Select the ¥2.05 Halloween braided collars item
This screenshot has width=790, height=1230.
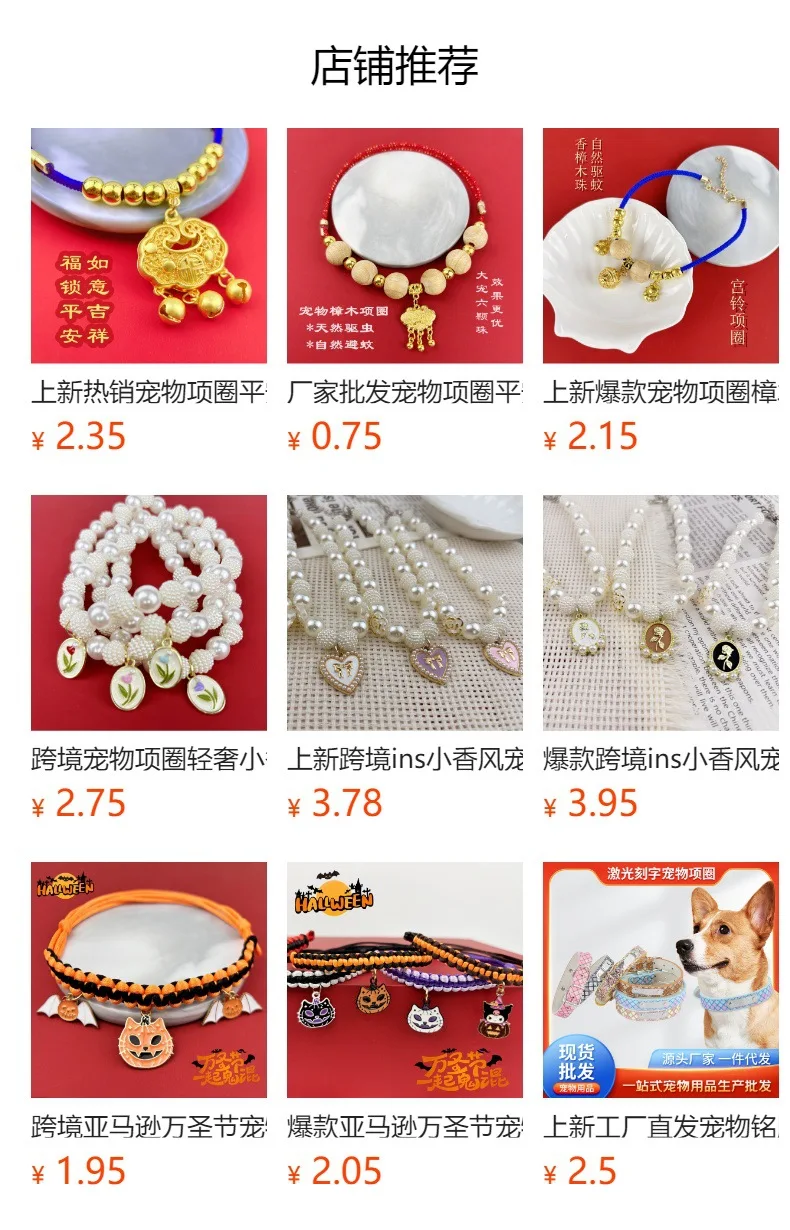(404, 980)
